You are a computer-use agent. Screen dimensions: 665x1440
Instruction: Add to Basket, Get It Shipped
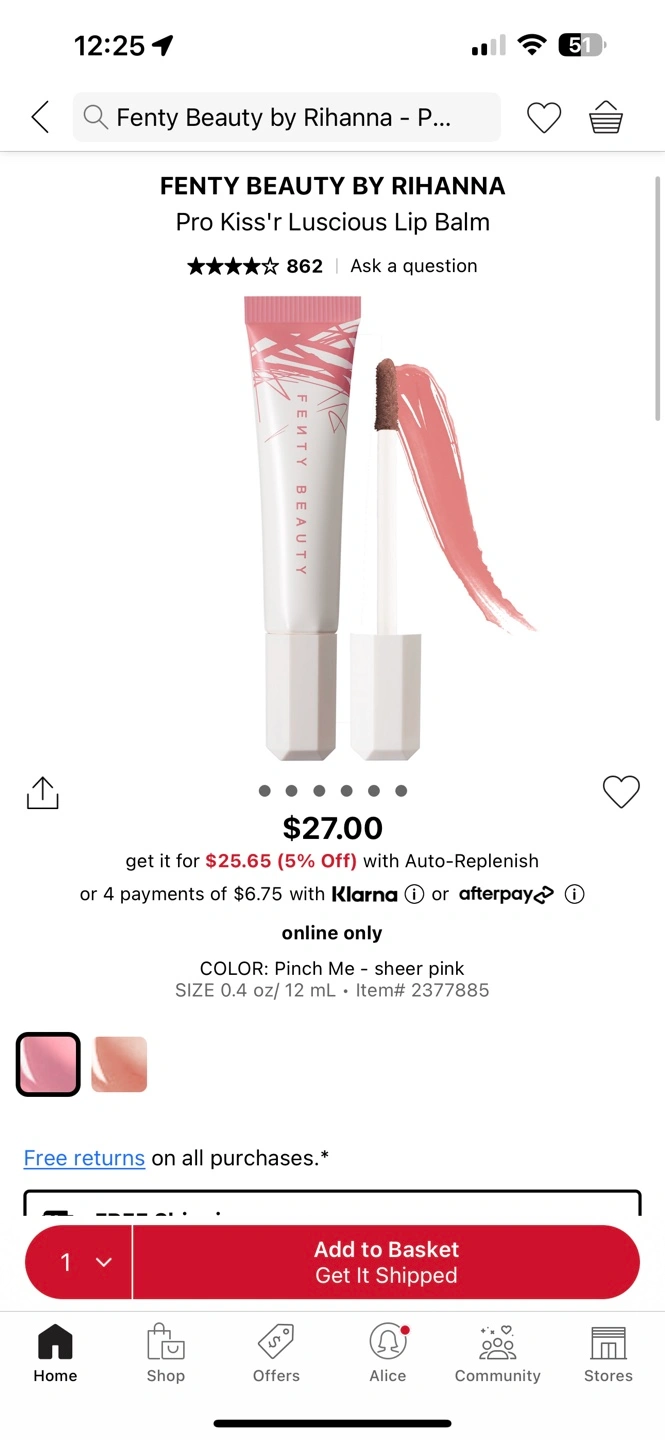(386, 1262)
